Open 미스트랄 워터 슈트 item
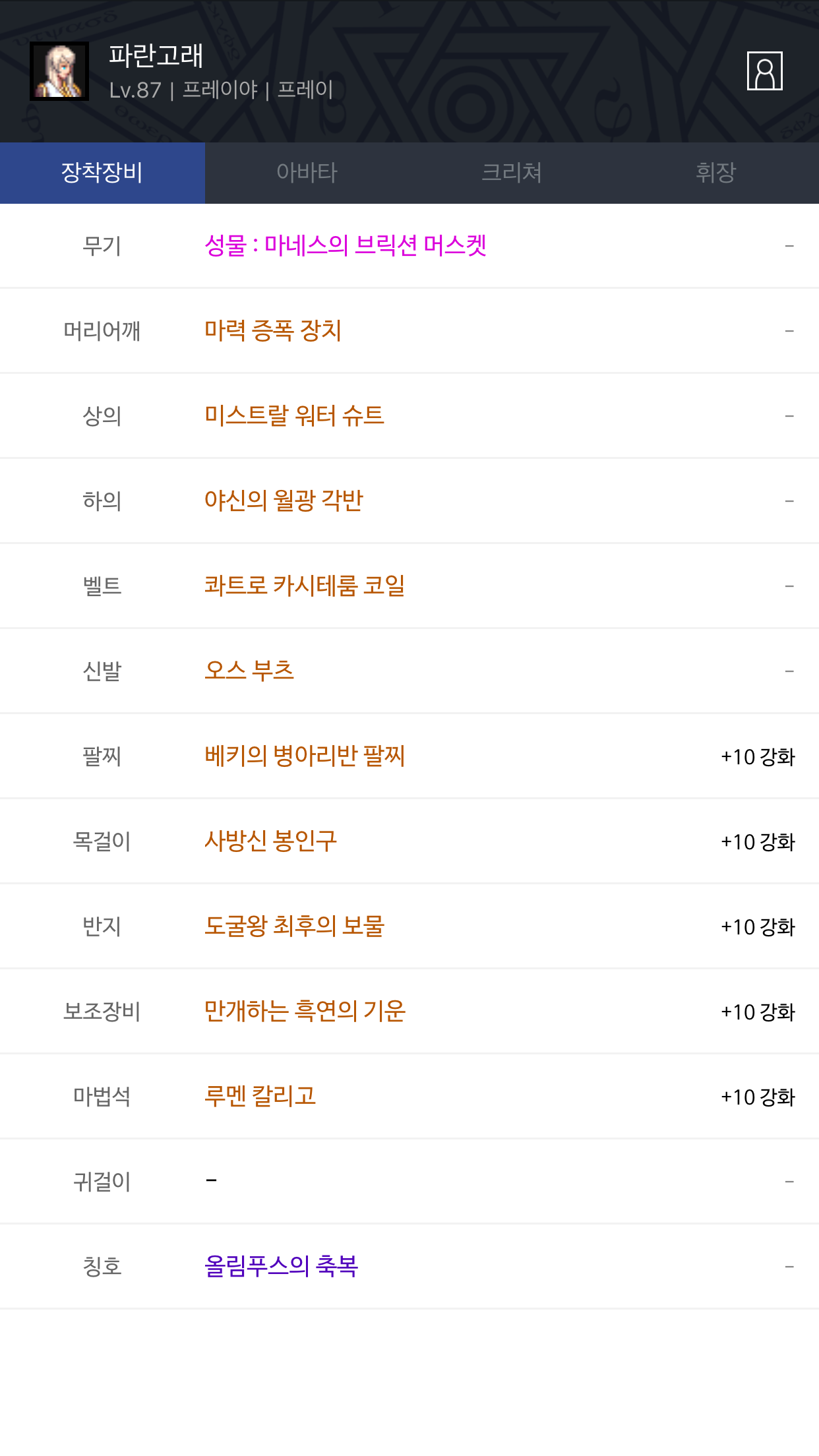The width and height of the screenshot is (819, 1456). coord(294,415)
